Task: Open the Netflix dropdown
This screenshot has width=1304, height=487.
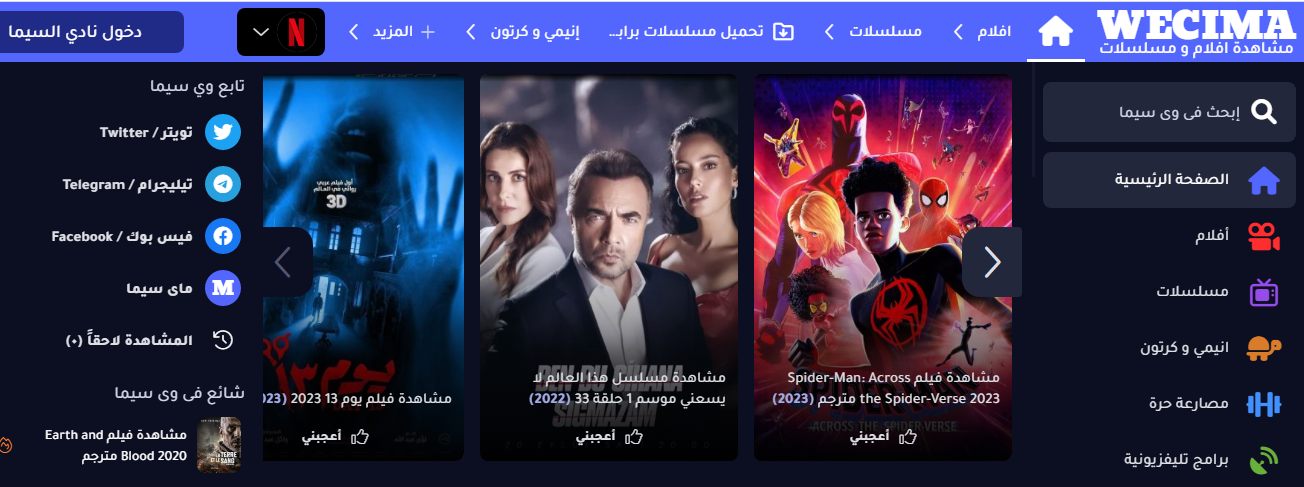Action: tap(281, 32)
